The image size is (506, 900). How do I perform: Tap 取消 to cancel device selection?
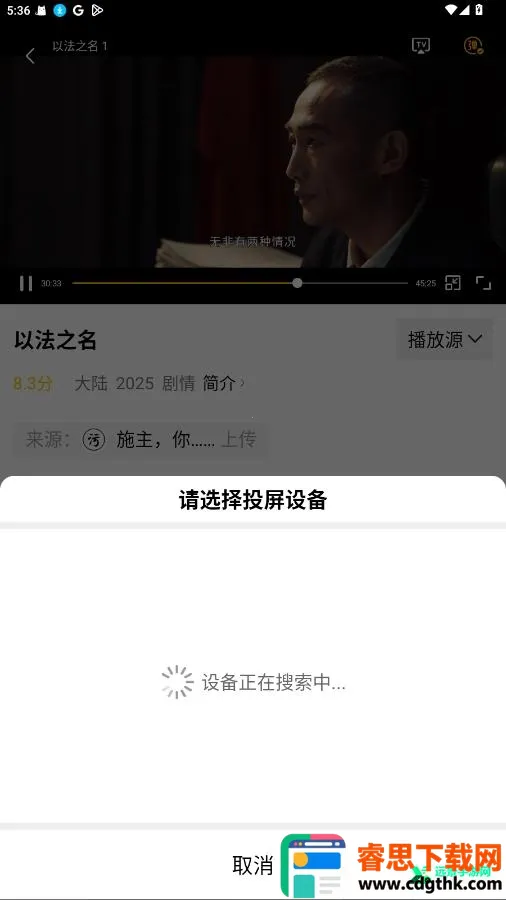point(252,864)
